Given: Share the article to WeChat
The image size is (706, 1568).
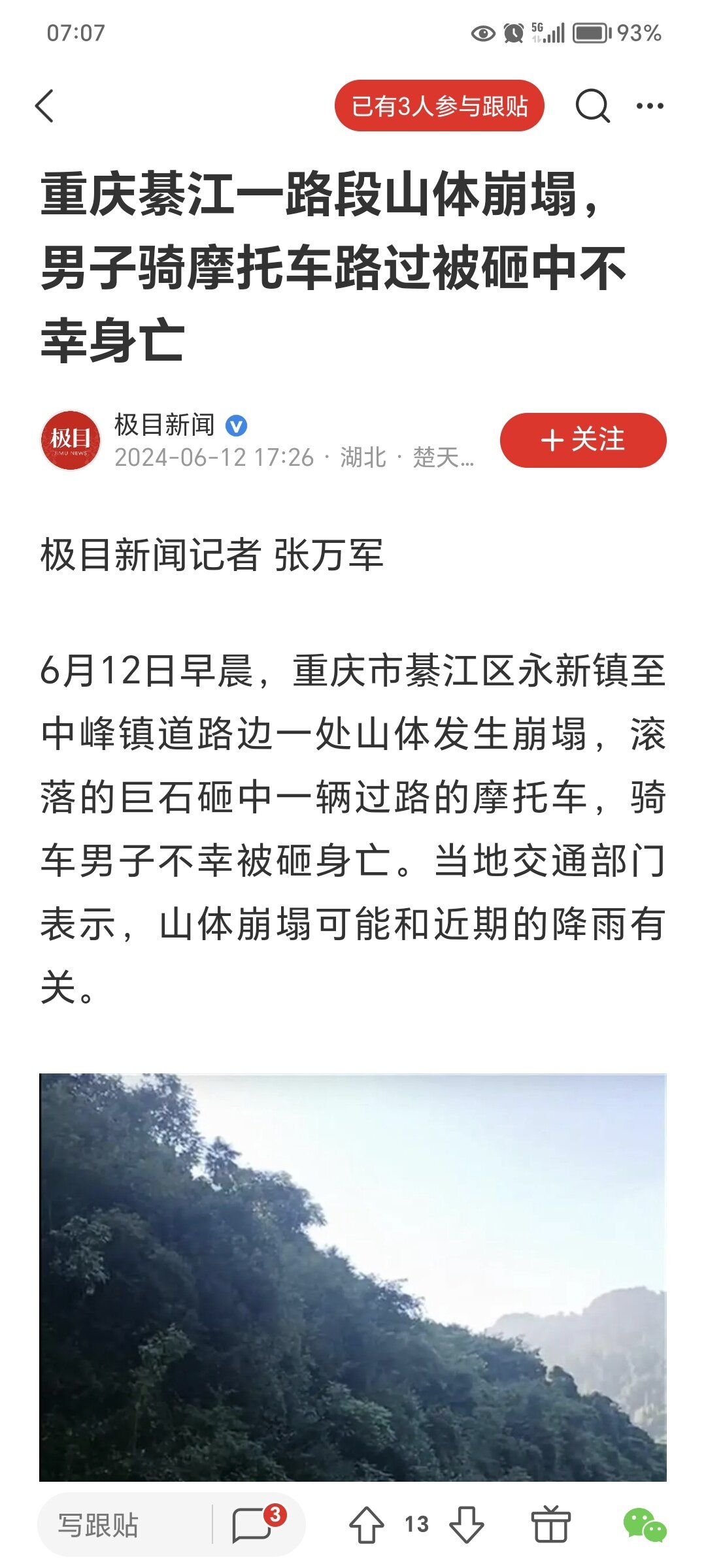Looking at the screenshot, I should 645,1526.
